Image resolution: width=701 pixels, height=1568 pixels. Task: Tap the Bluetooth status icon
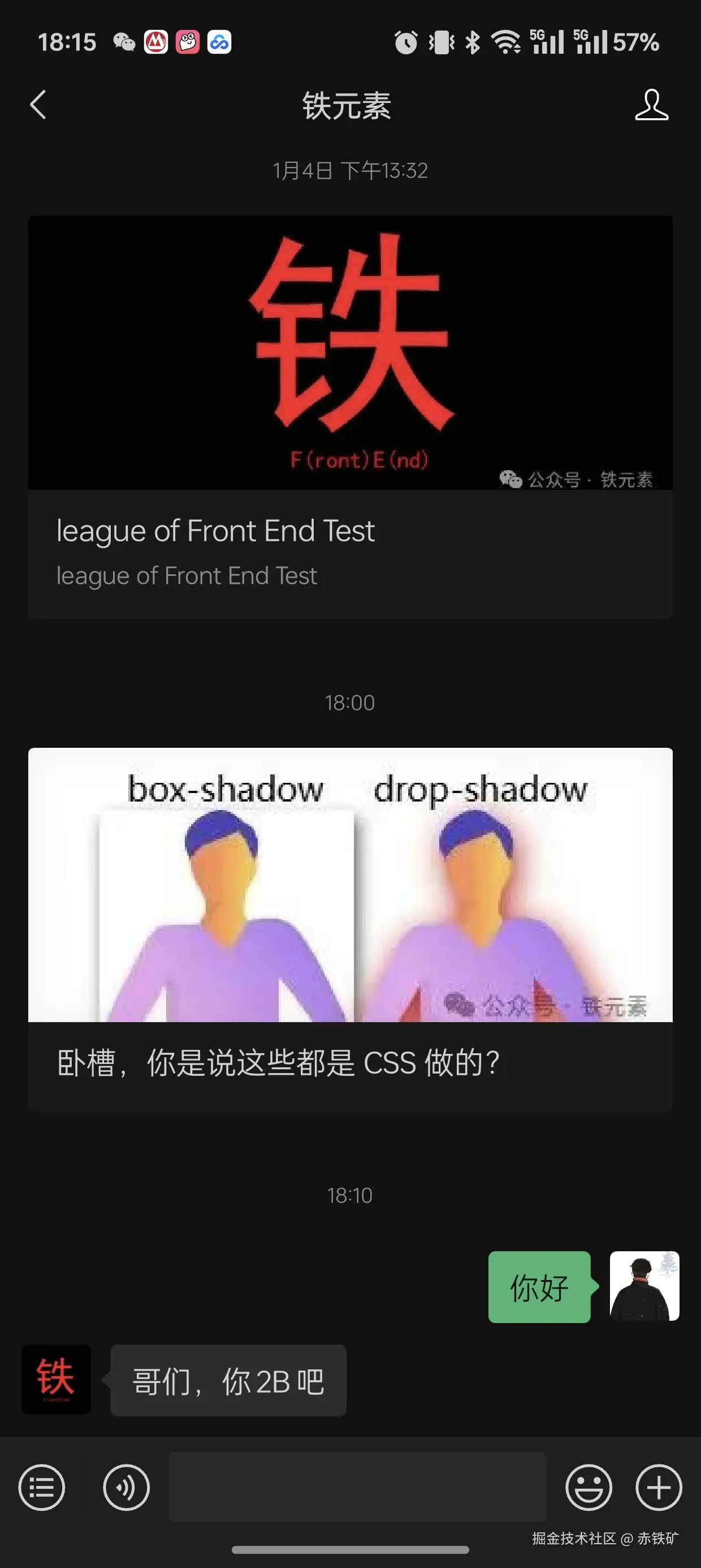click(472, 42)
